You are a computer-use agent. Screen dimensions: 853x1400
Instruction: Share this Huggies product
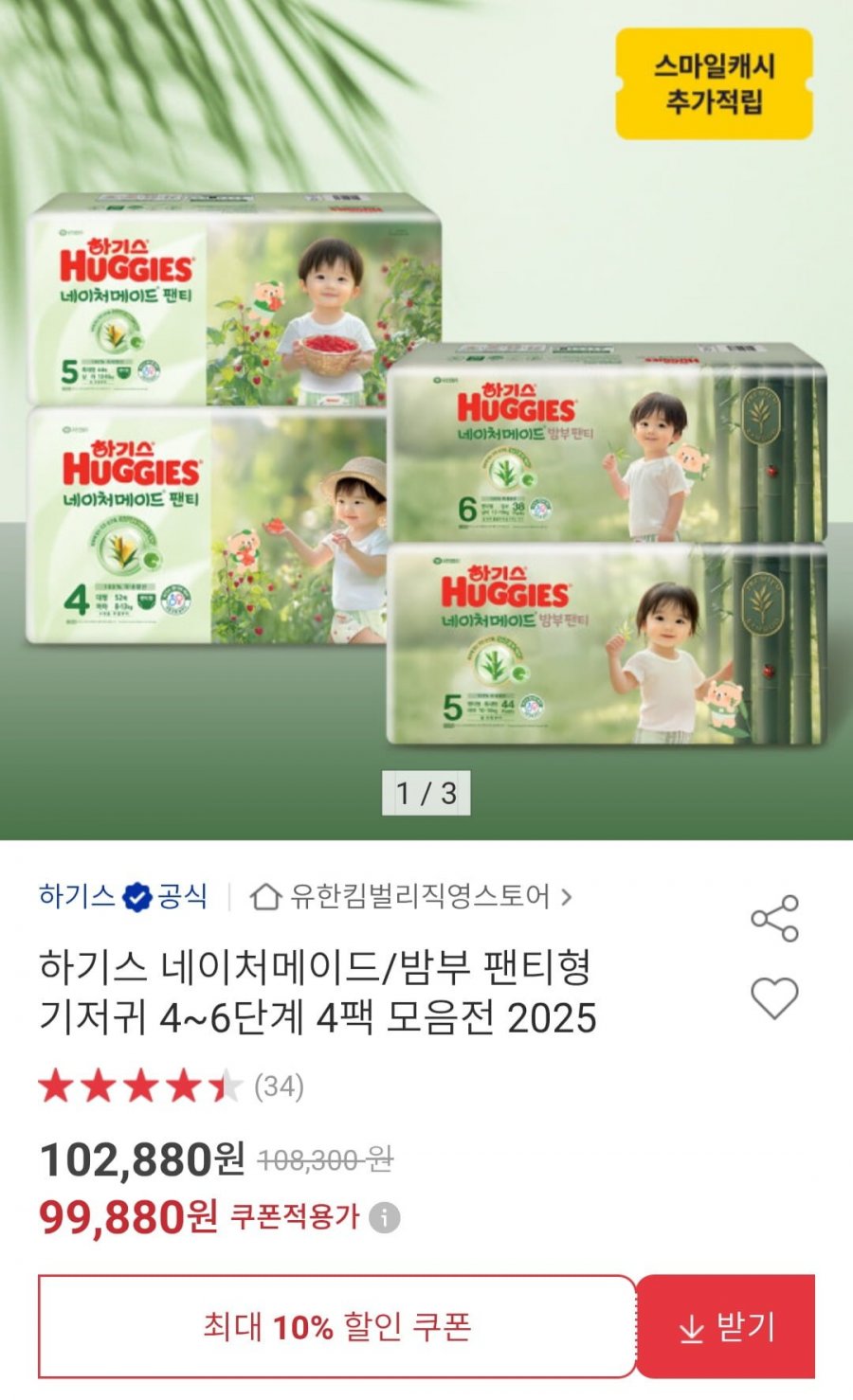click(774, 918)
